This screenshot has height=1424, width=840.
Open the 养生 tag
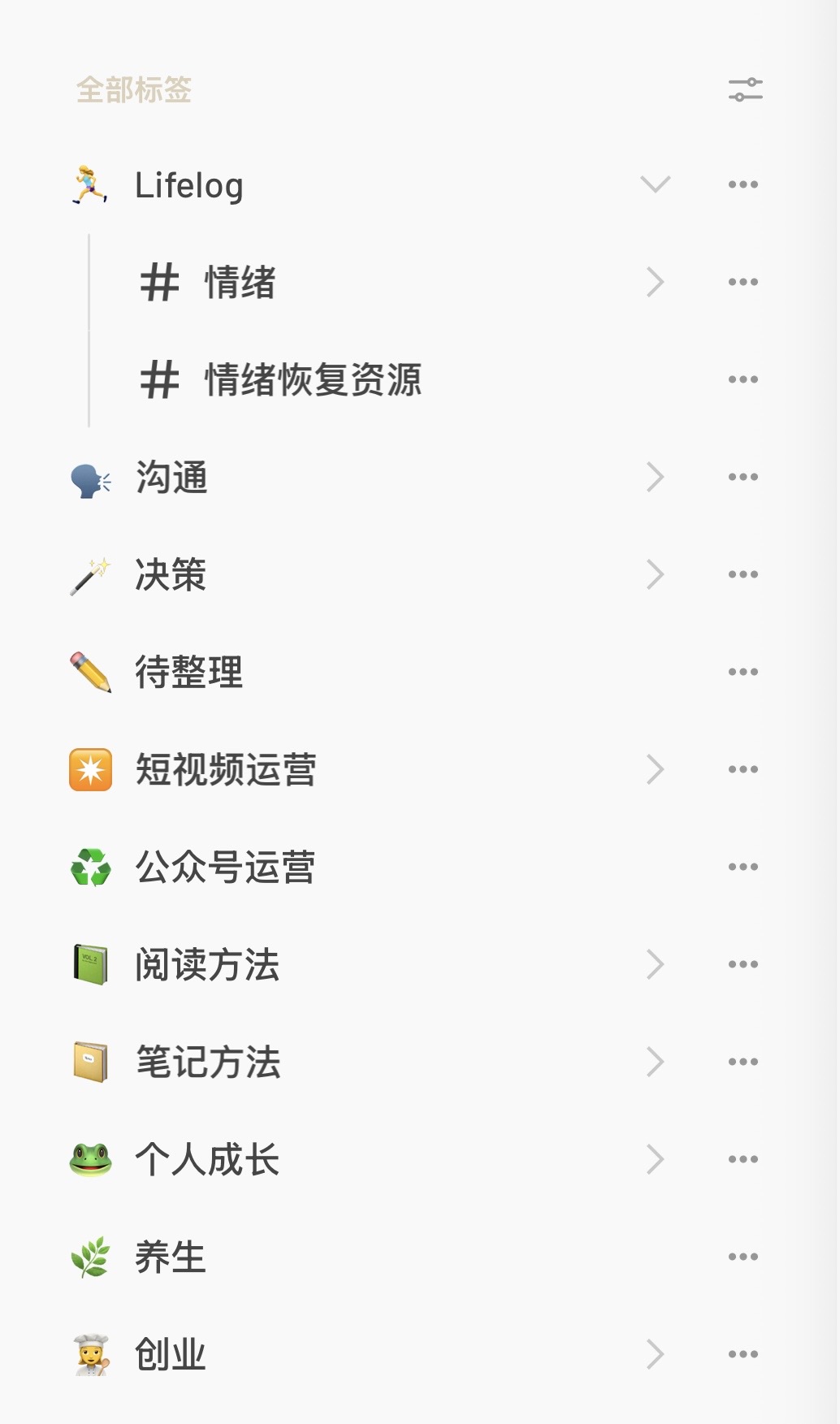point(171,1257)
